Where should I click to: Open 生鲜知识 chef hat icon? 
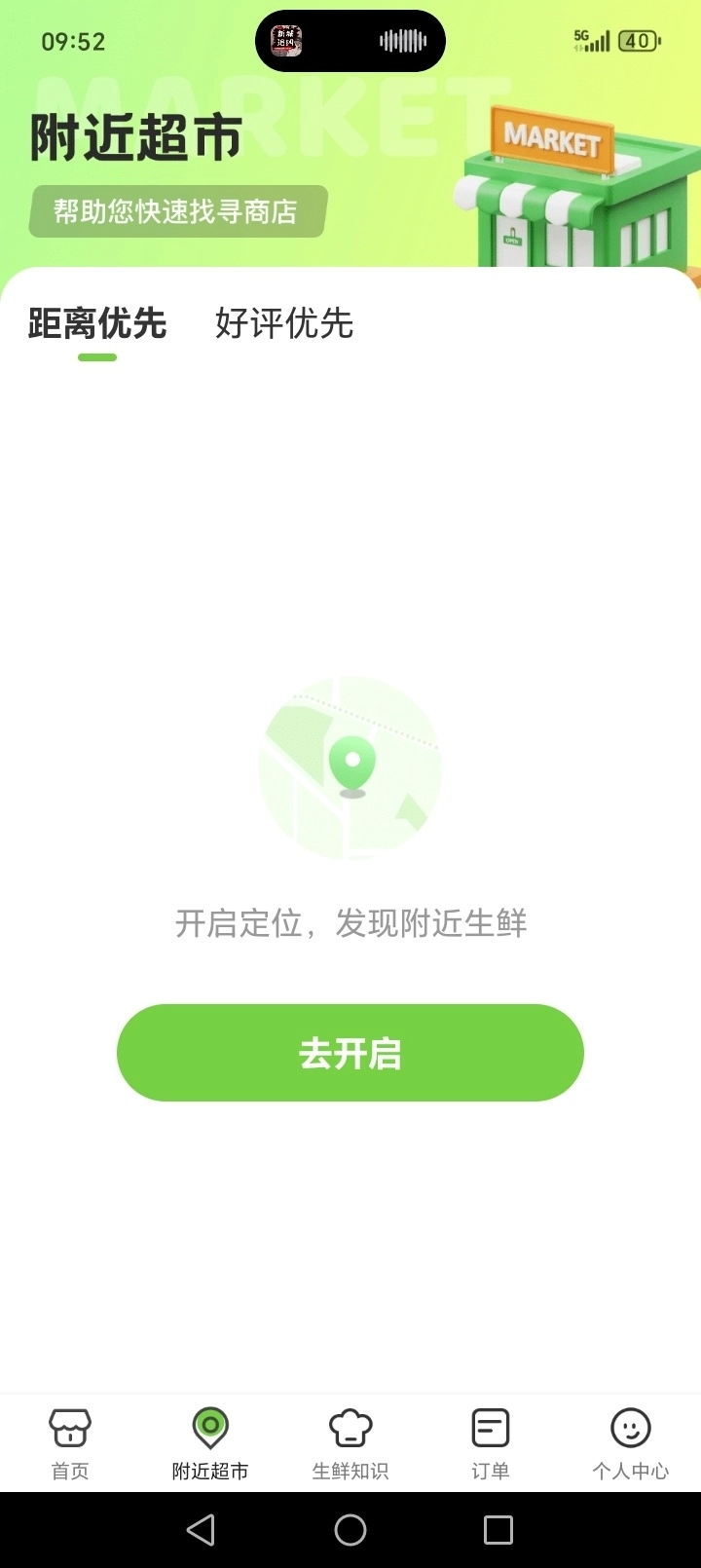click(350, 1428)
